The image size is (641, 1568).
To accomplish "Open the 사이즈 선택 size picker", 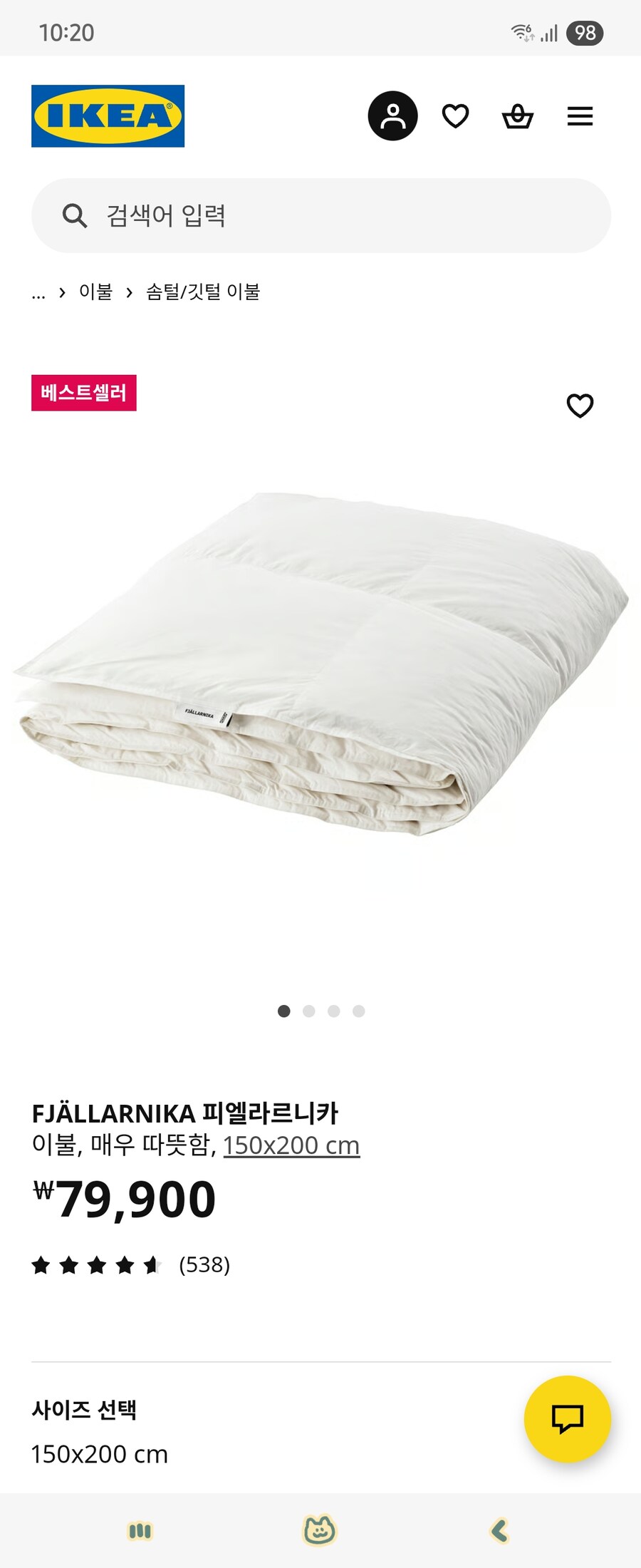I will [x=100, y=1433].
